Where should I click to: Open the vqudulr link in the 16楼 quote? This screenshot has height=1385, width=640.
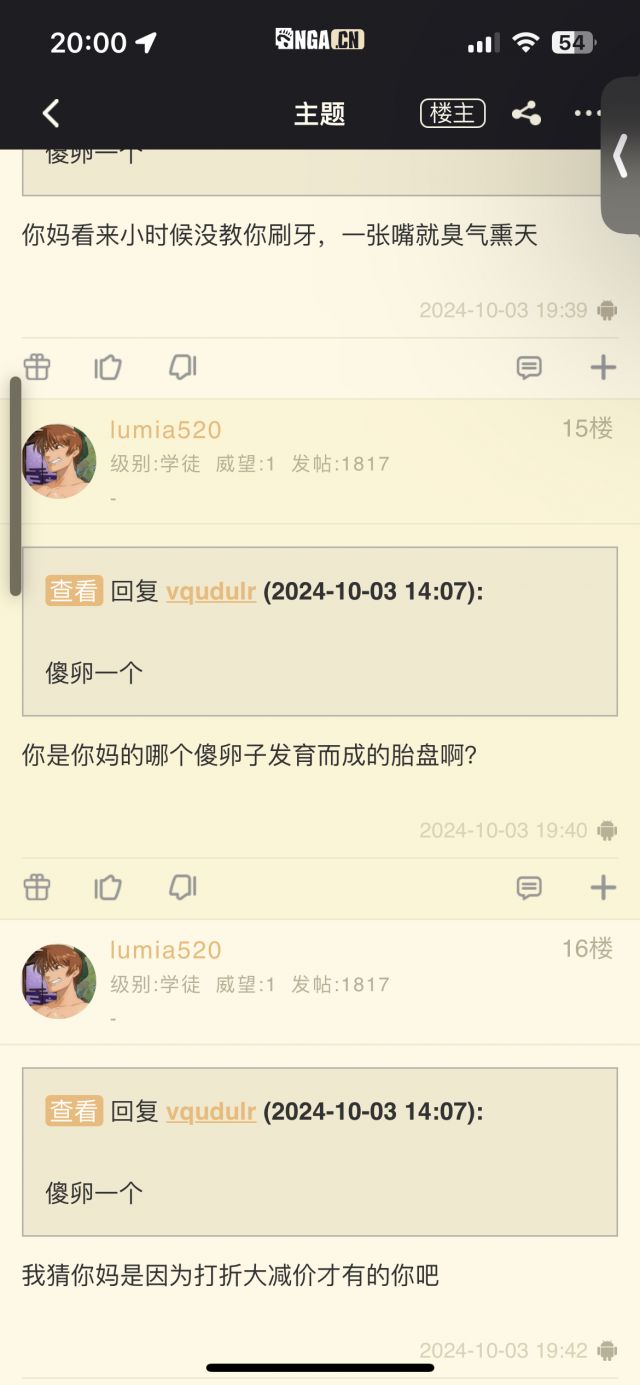coord(211,1111)
